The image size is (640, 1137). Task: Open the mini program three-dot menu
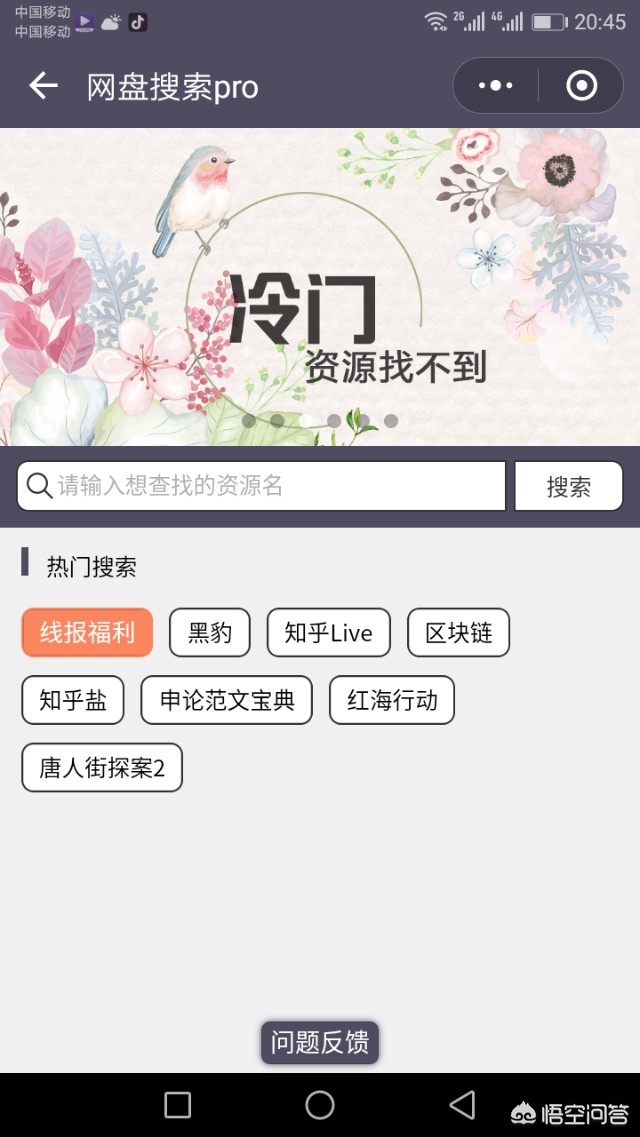[x=495, y=86]
